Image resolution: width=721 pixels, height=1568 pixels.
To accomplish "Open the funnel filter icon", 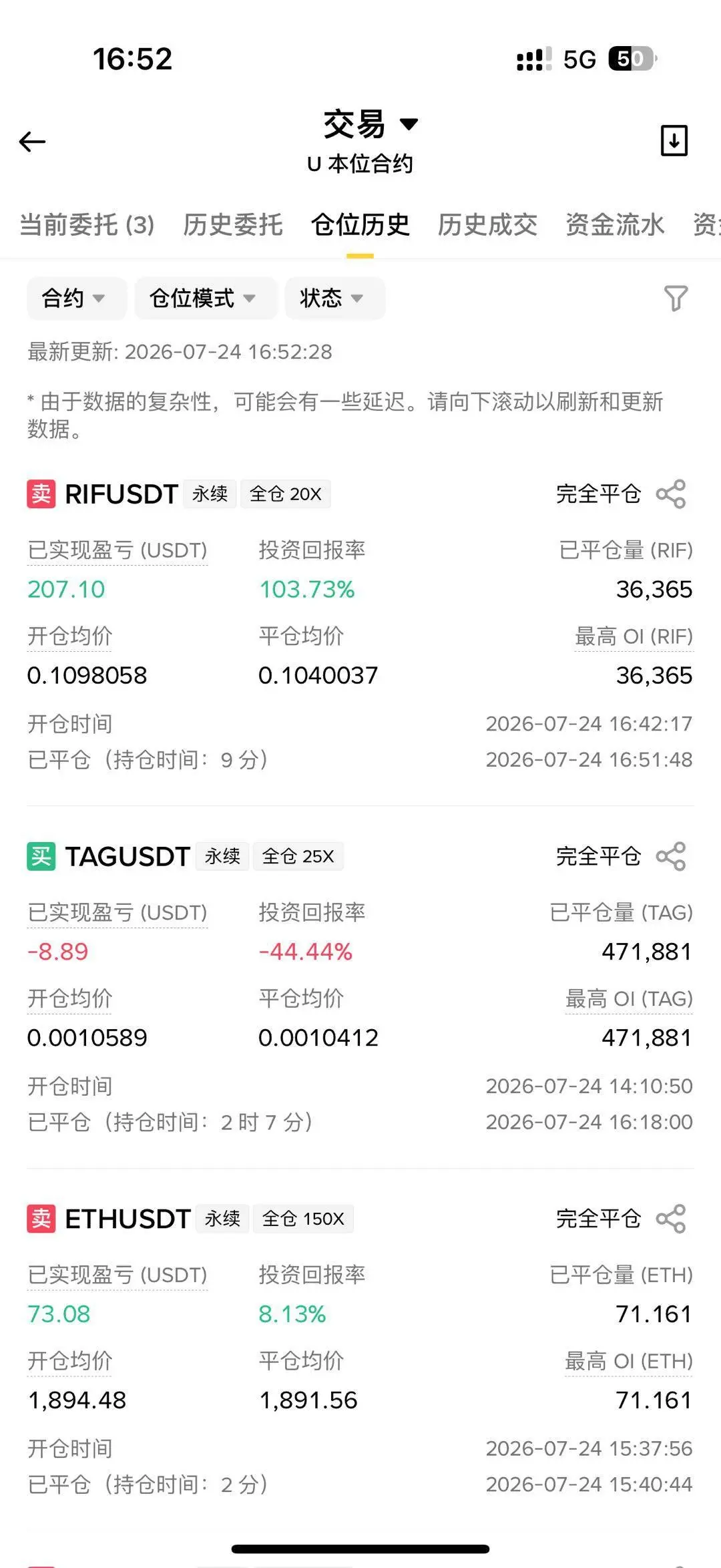I will 676,298.
